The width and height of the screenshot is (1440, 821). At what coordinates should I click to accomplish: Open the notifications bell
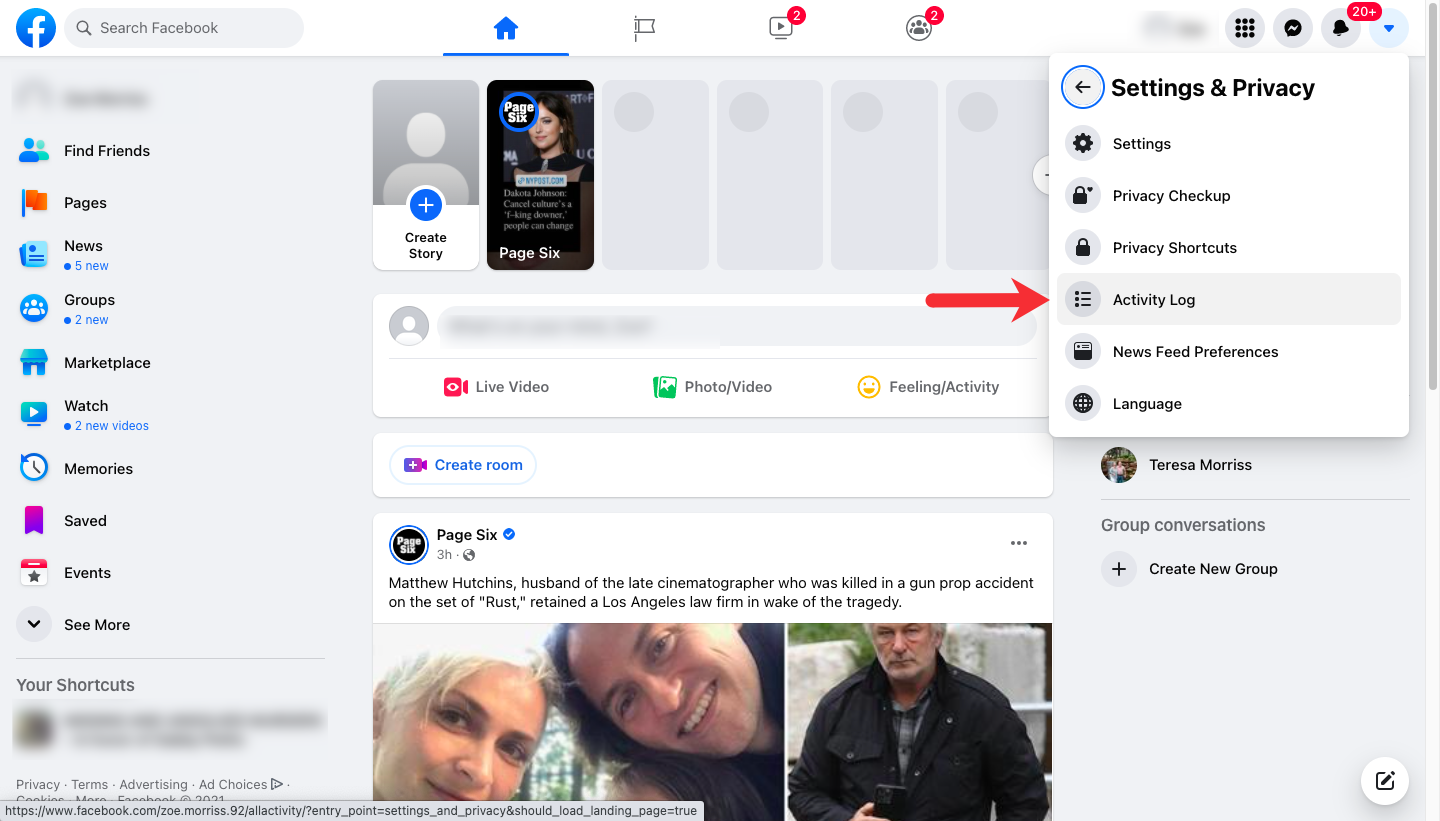[x=1340, y=28]
